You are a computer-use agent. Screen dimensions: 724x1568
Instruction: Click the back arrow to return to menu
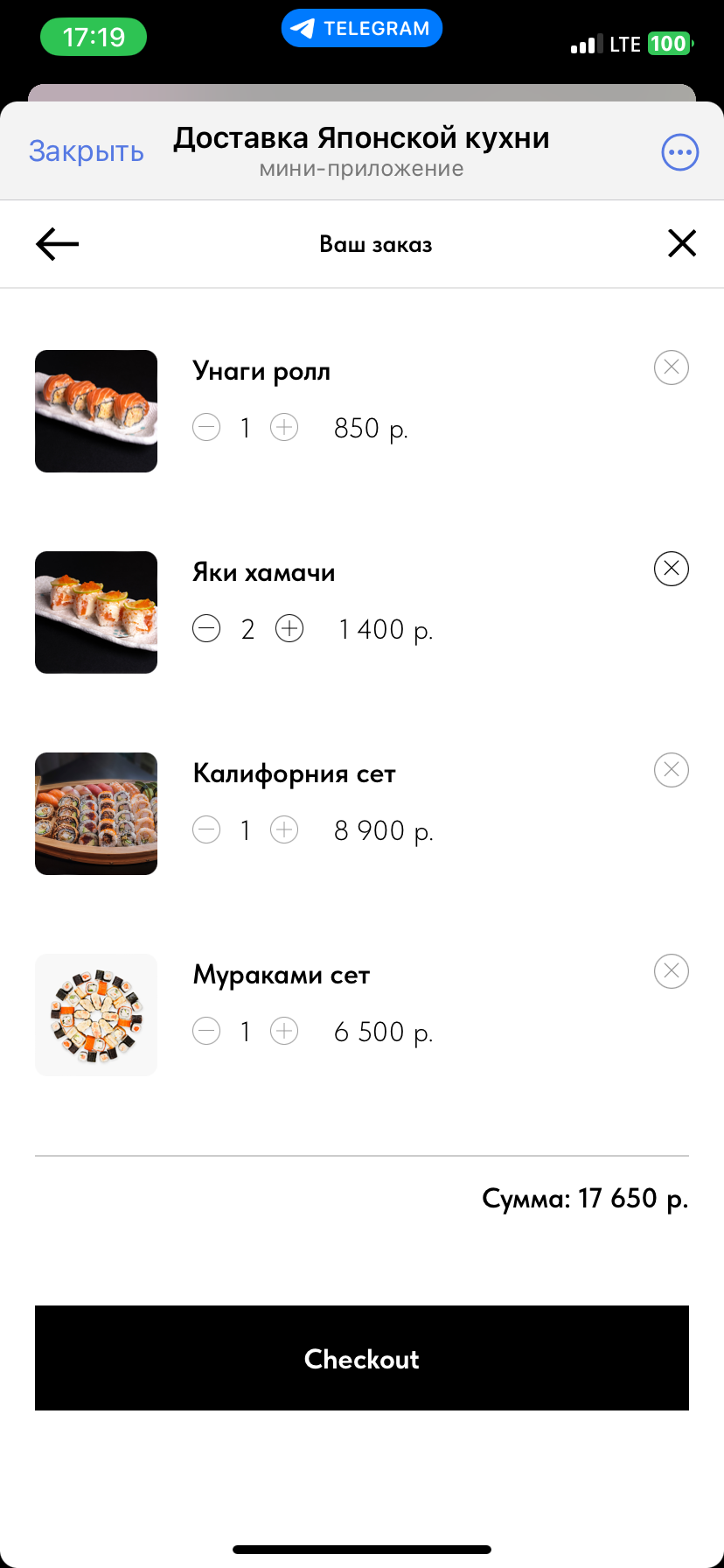coord(56,243)
